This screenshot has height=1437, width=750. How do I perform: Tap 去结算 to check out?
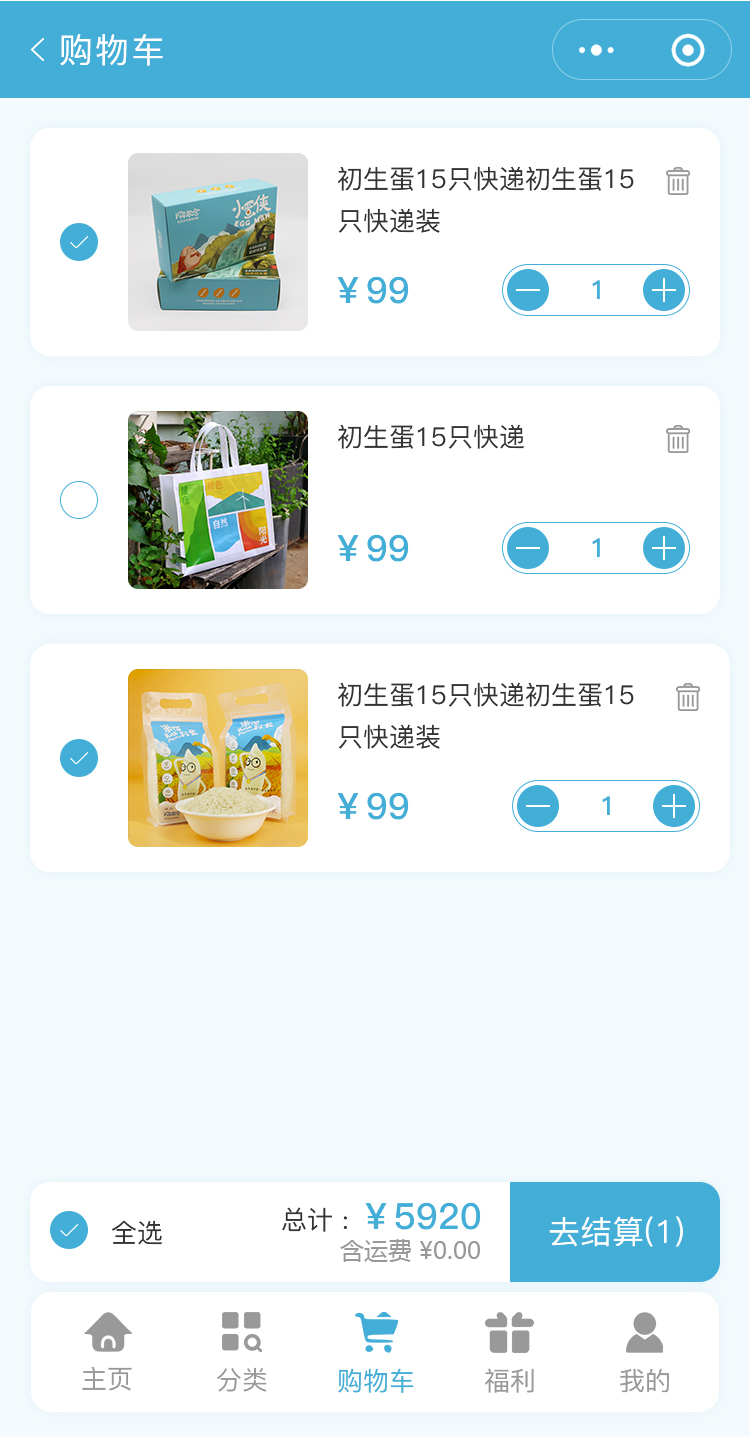click(615, 1232)
